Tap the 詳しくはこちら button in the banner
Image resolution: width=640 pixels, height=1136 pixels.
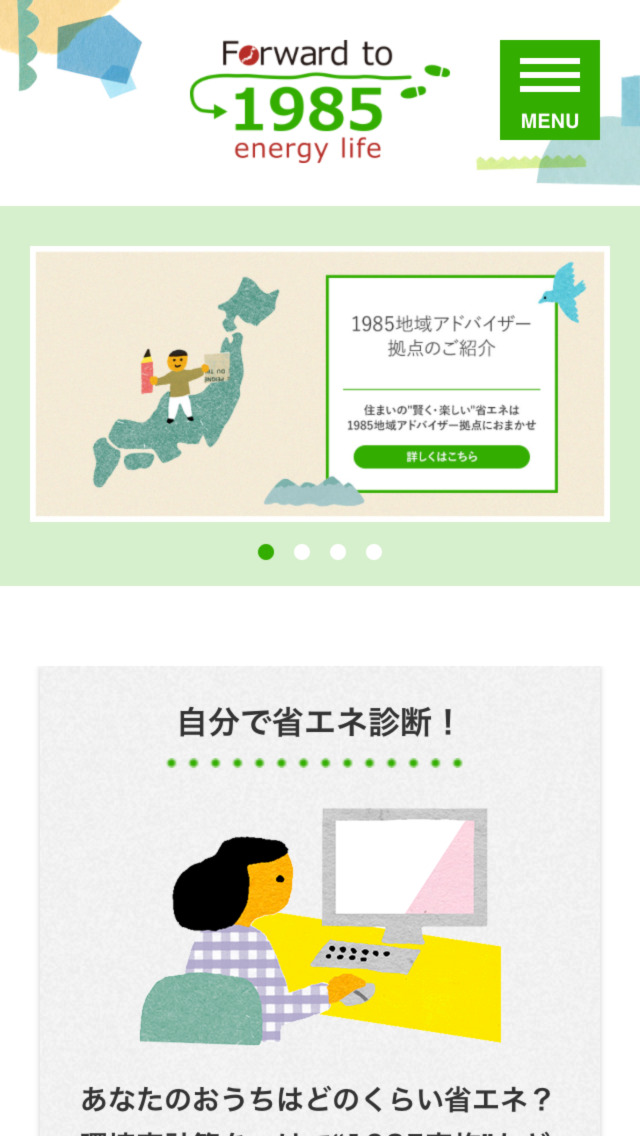[x=441, y=457]
